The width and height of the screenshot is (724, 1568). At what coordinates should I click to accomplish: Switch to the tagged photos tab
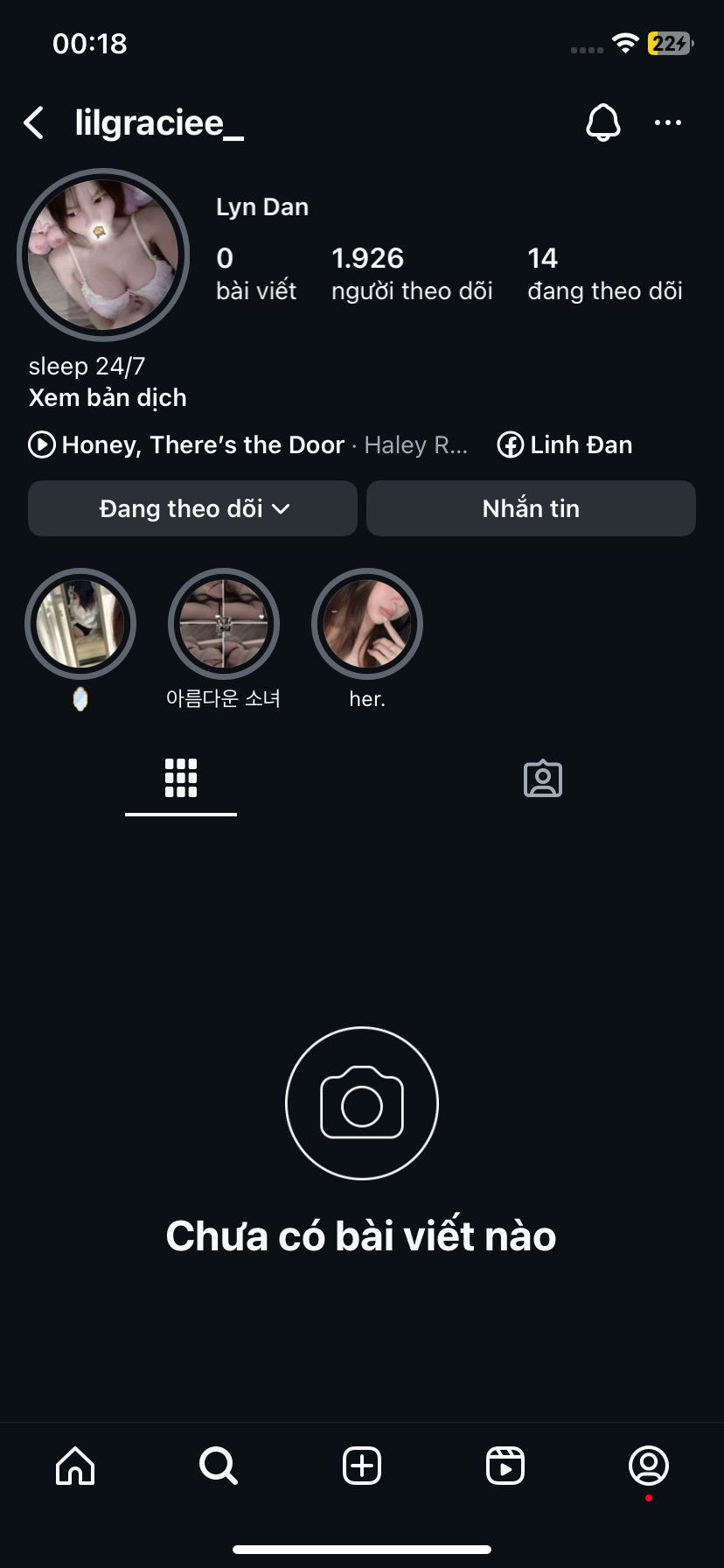542,778
